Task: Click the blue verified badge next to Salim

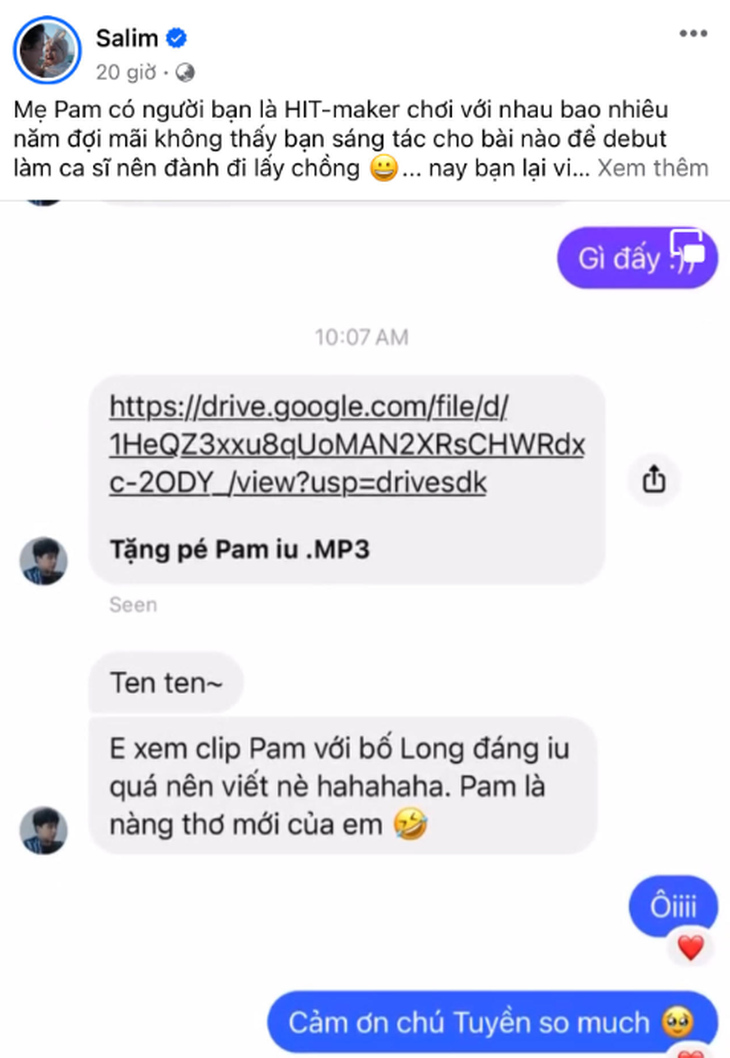Action: point(176,37)
